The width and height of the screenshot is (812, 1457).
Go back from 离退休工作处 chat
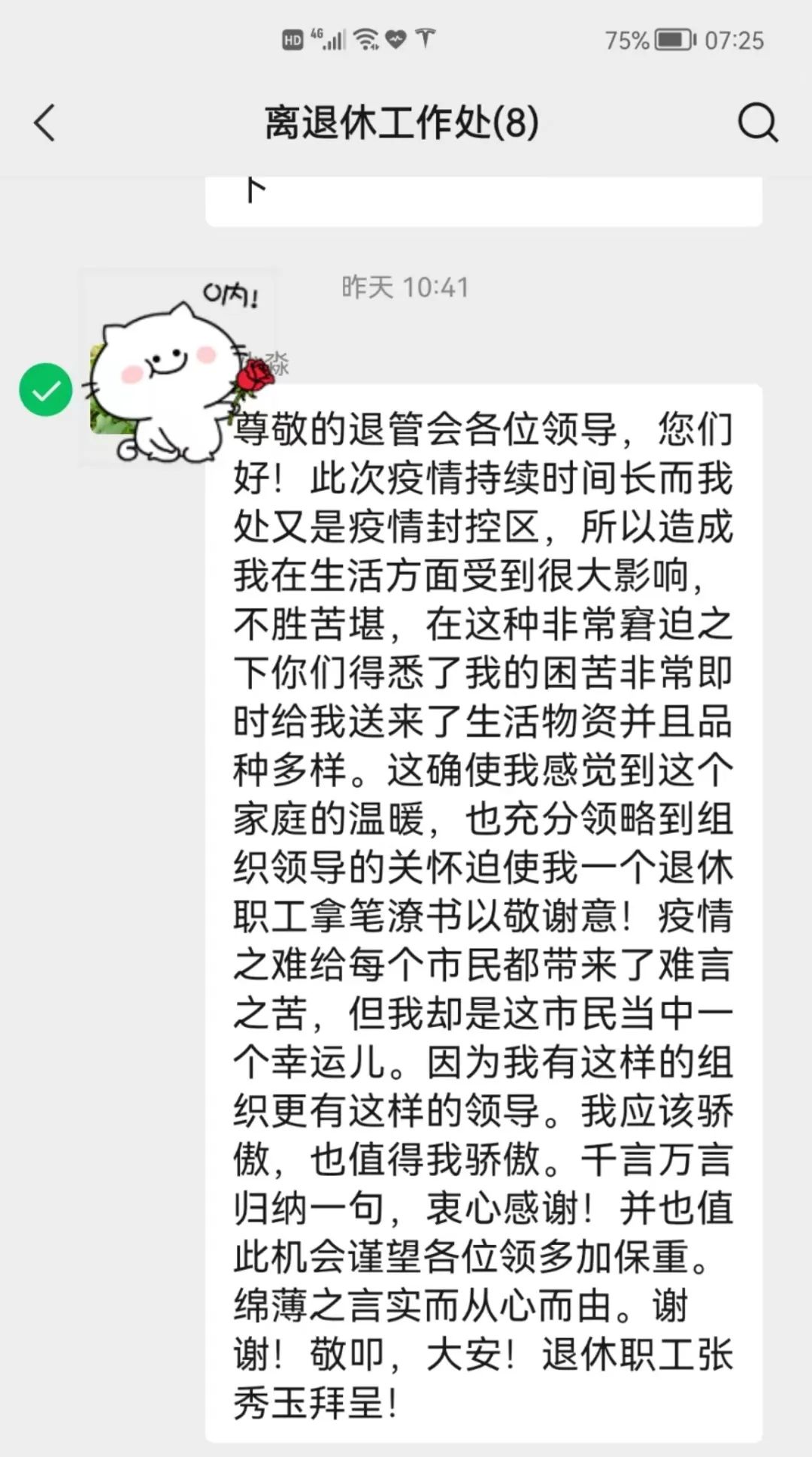coord(45,123)
